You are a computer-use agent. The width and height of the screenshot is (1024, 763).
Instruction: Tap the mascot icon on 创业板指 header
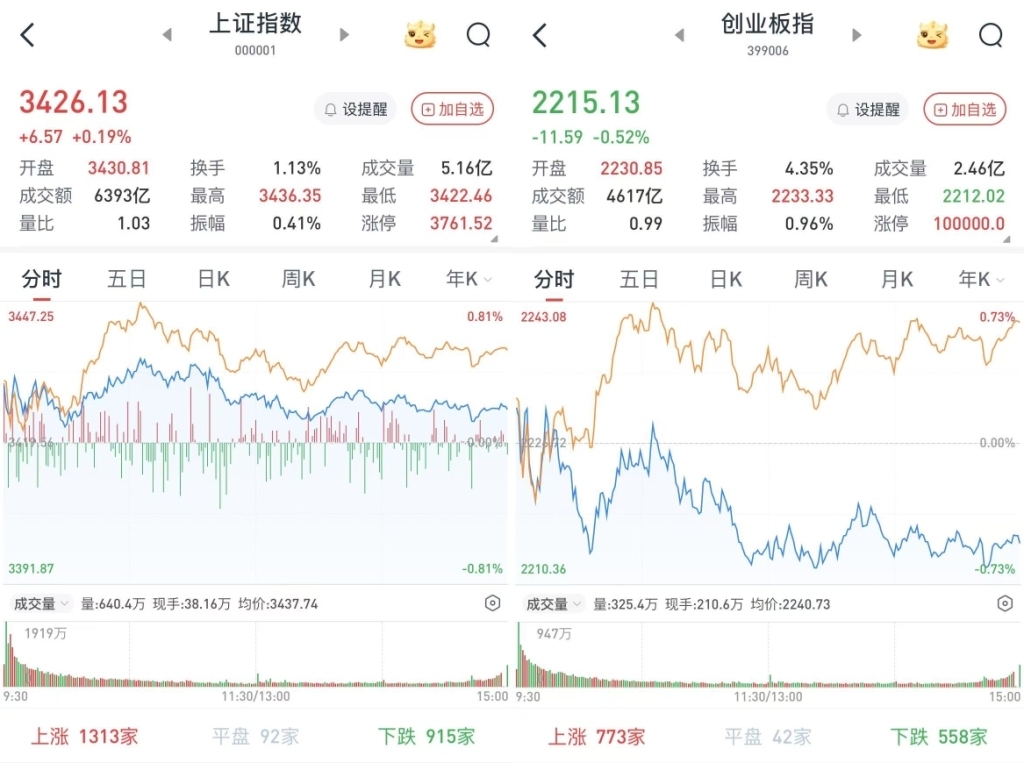tap(932, 36)
